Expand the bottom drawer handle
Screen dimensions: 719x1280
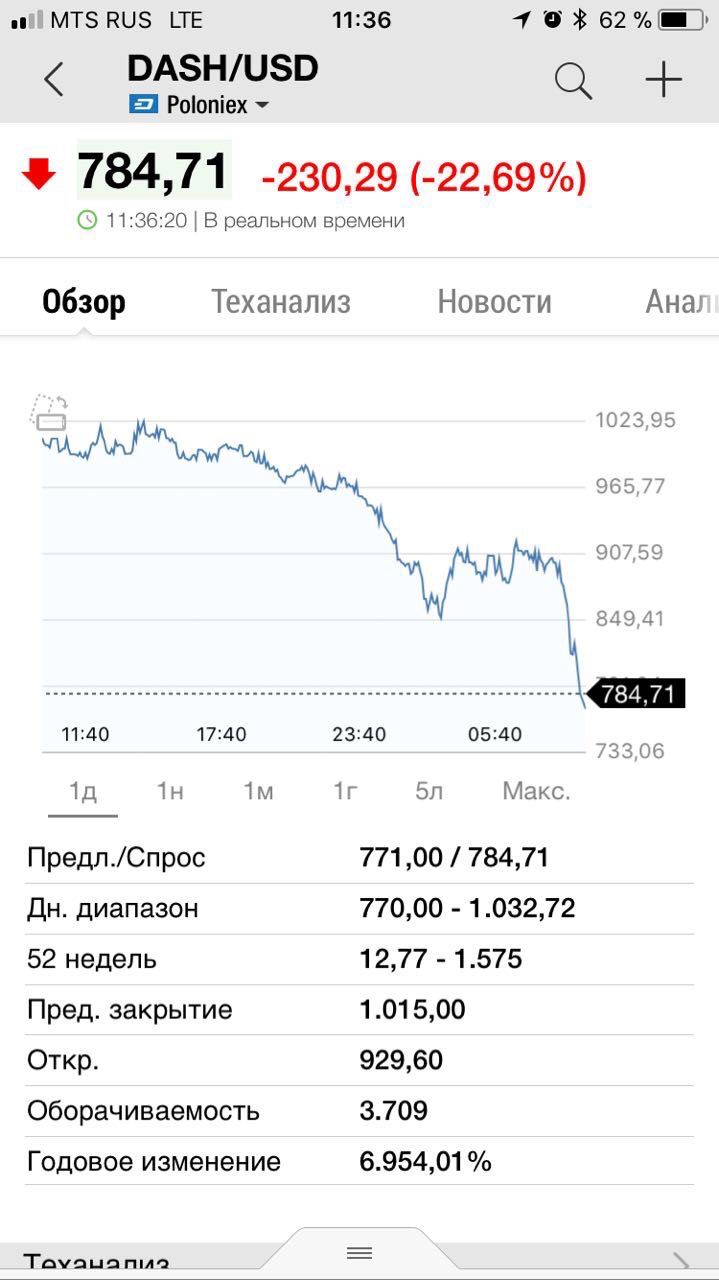click(360, 1253)
